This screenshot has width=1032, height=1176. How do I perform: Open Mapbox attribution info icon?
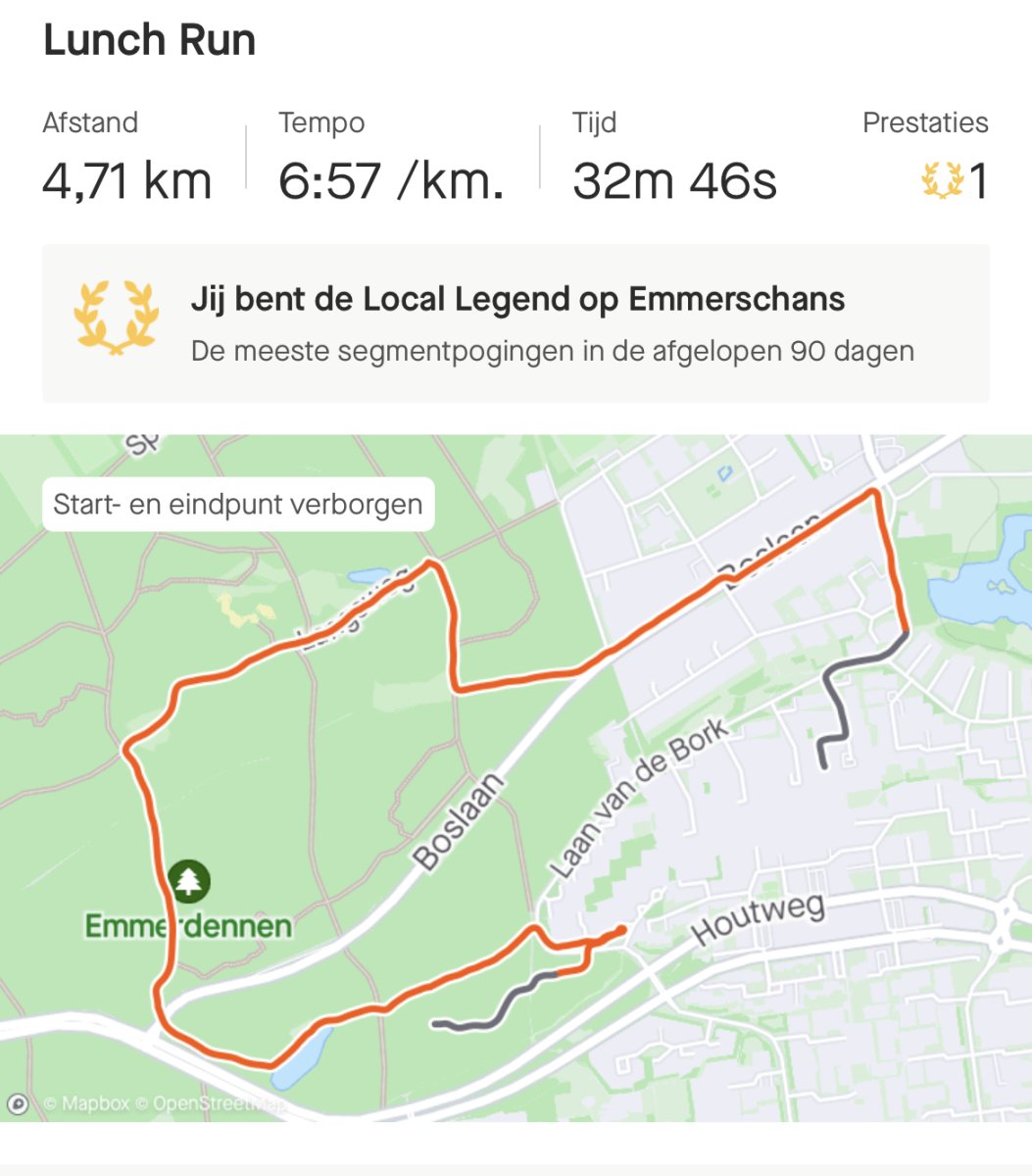pos(18,1104)
